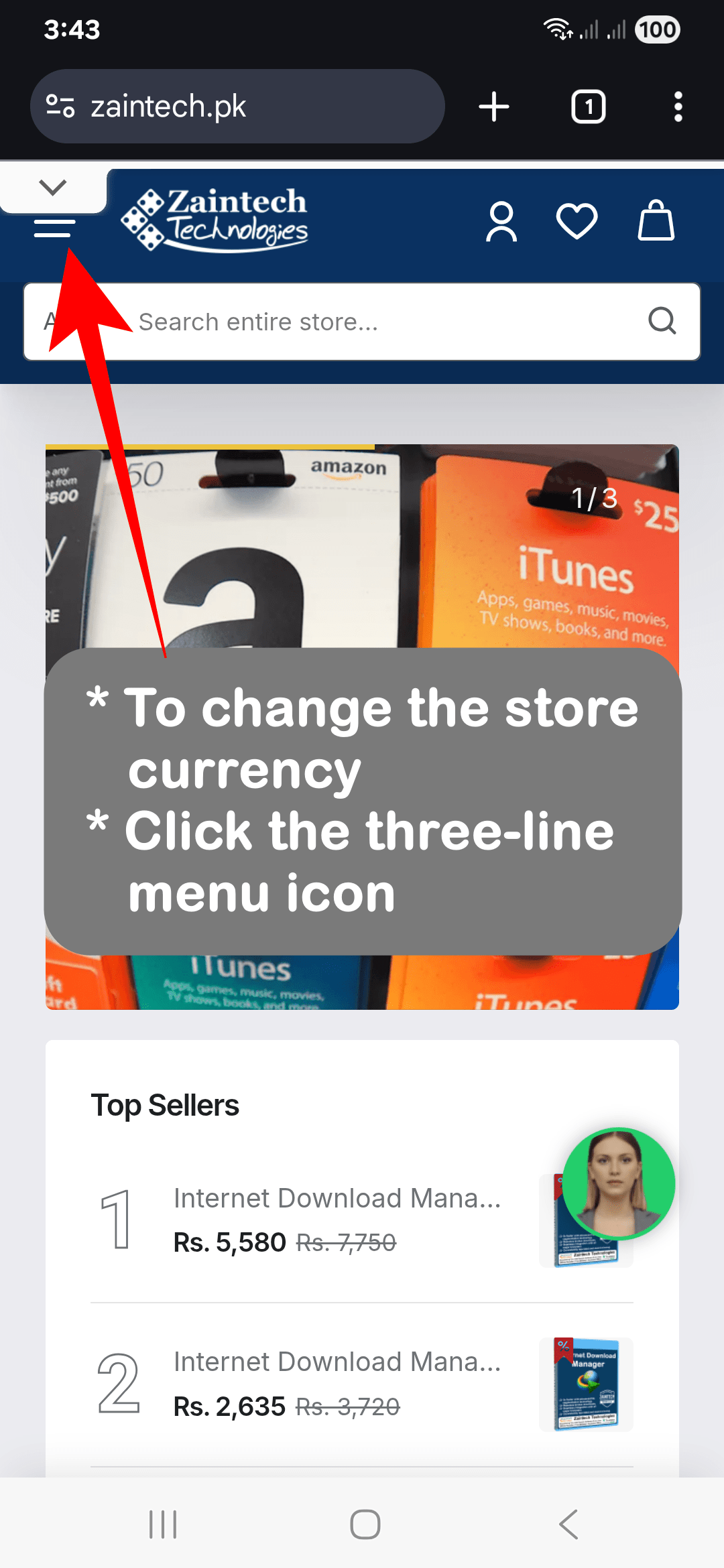Open the Rs. 2,635 Internet Download Manager item
Image resolution: width=724 pixels, height=1568 pixels.
tap(337, 1384)
